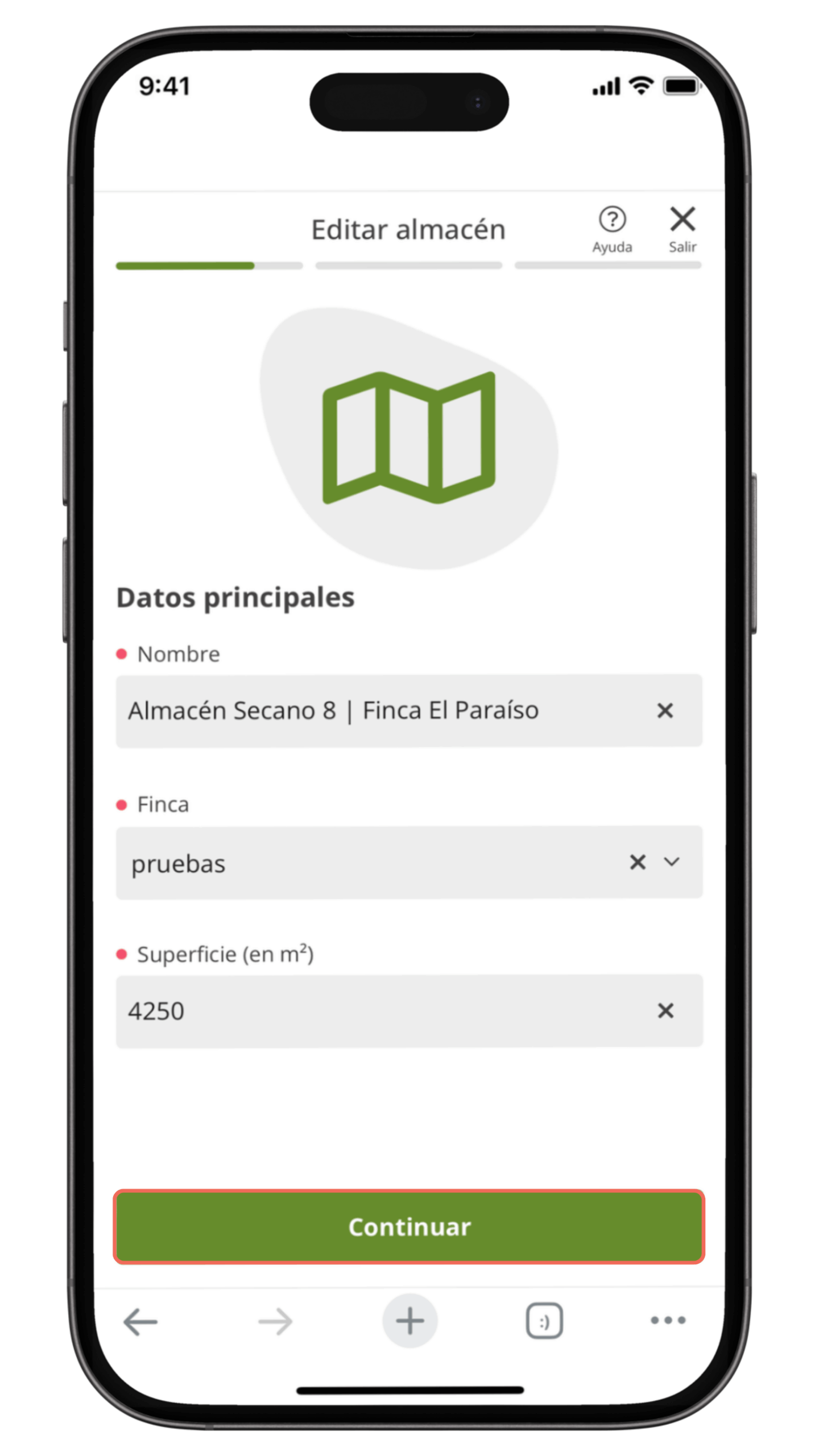Show the open tabs switcher
The image size is (819, 1456).
pos(544,1321)
